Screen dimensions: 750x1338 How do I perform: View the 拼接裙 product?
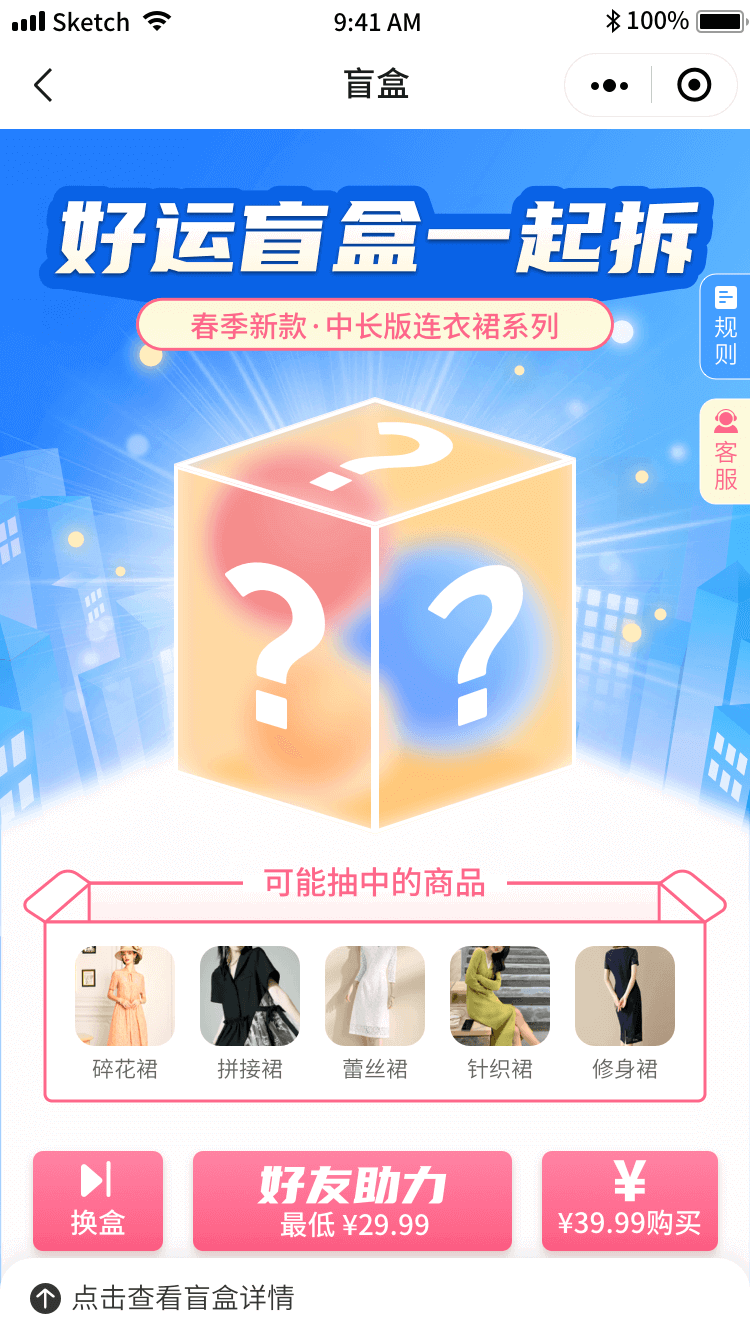250,996
